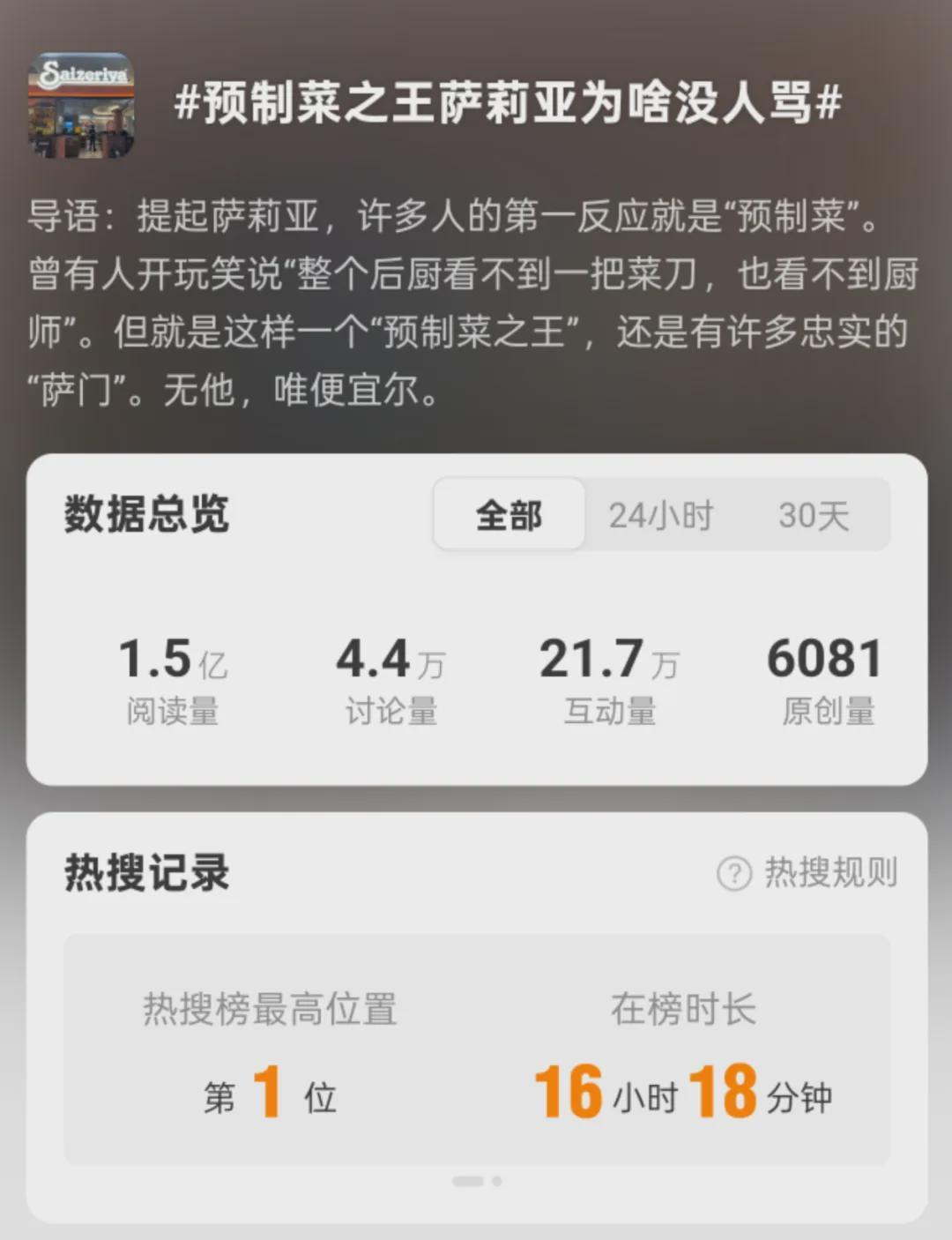952x1240 pixels.
Task: Tap the page indicator under 热搜记录
Action: [477, 1181]
